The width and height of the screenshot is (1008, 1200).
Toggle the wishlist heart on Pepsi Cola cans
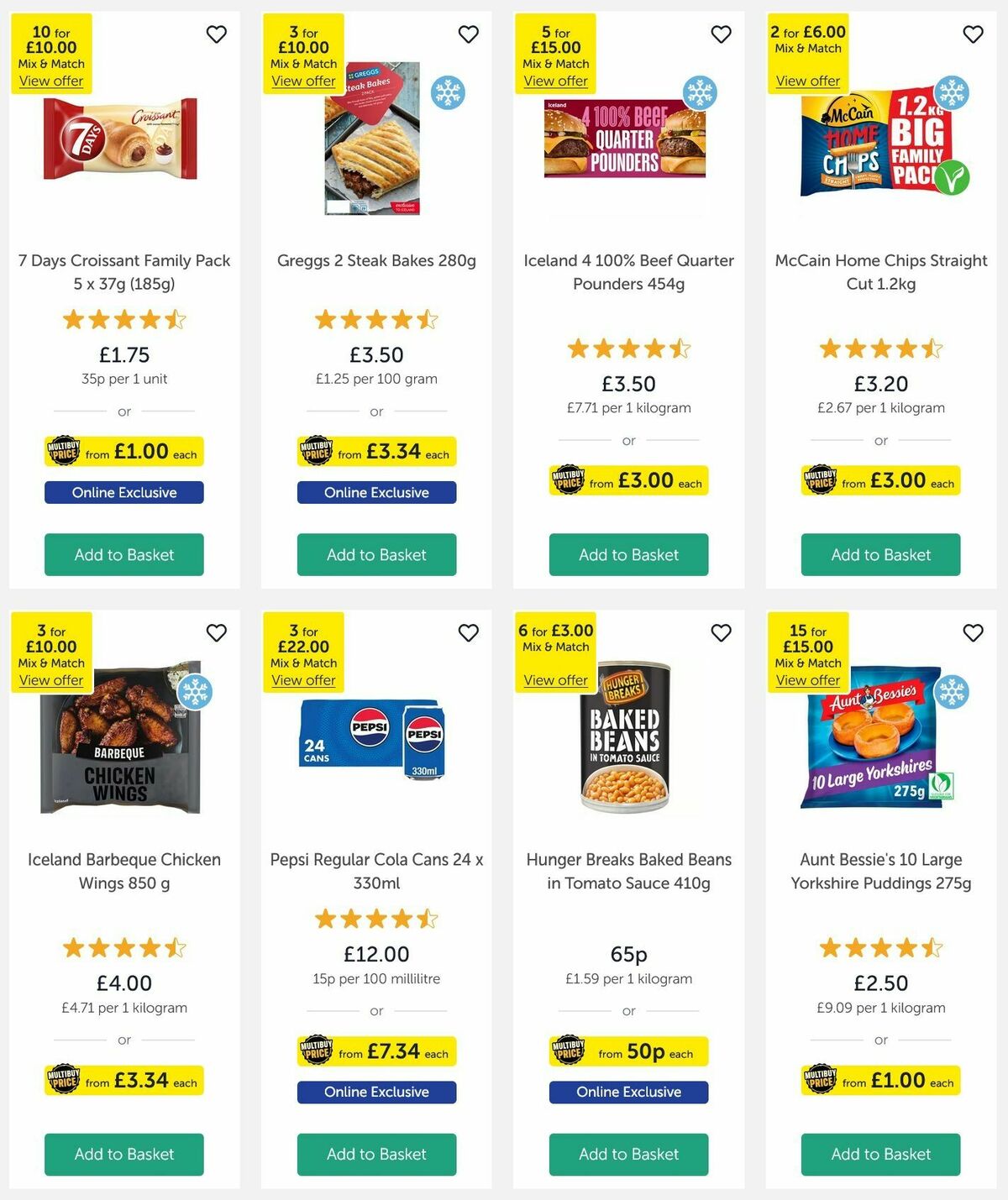(x=468, y=633)
